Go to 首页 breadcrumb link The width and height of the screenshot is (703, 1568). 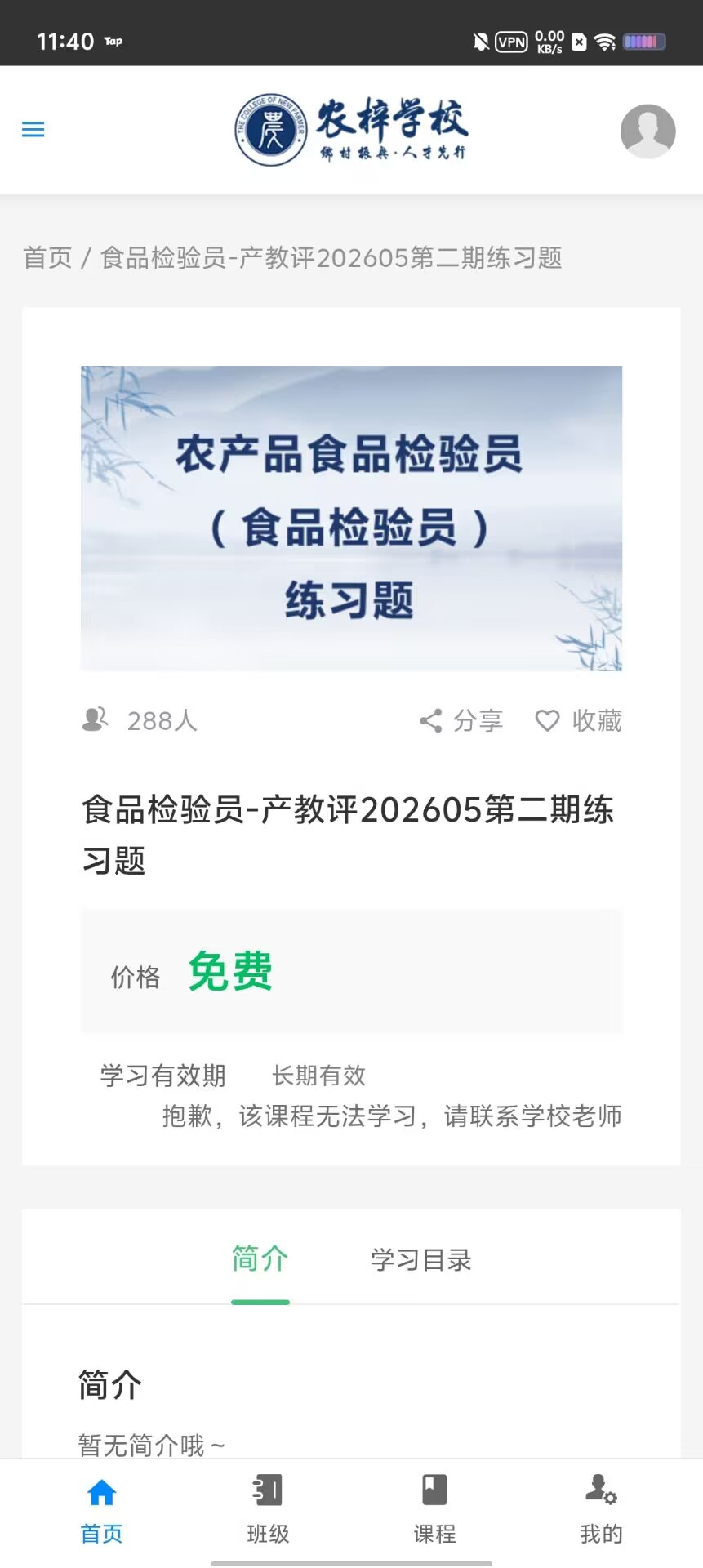(x=47, y=258)
